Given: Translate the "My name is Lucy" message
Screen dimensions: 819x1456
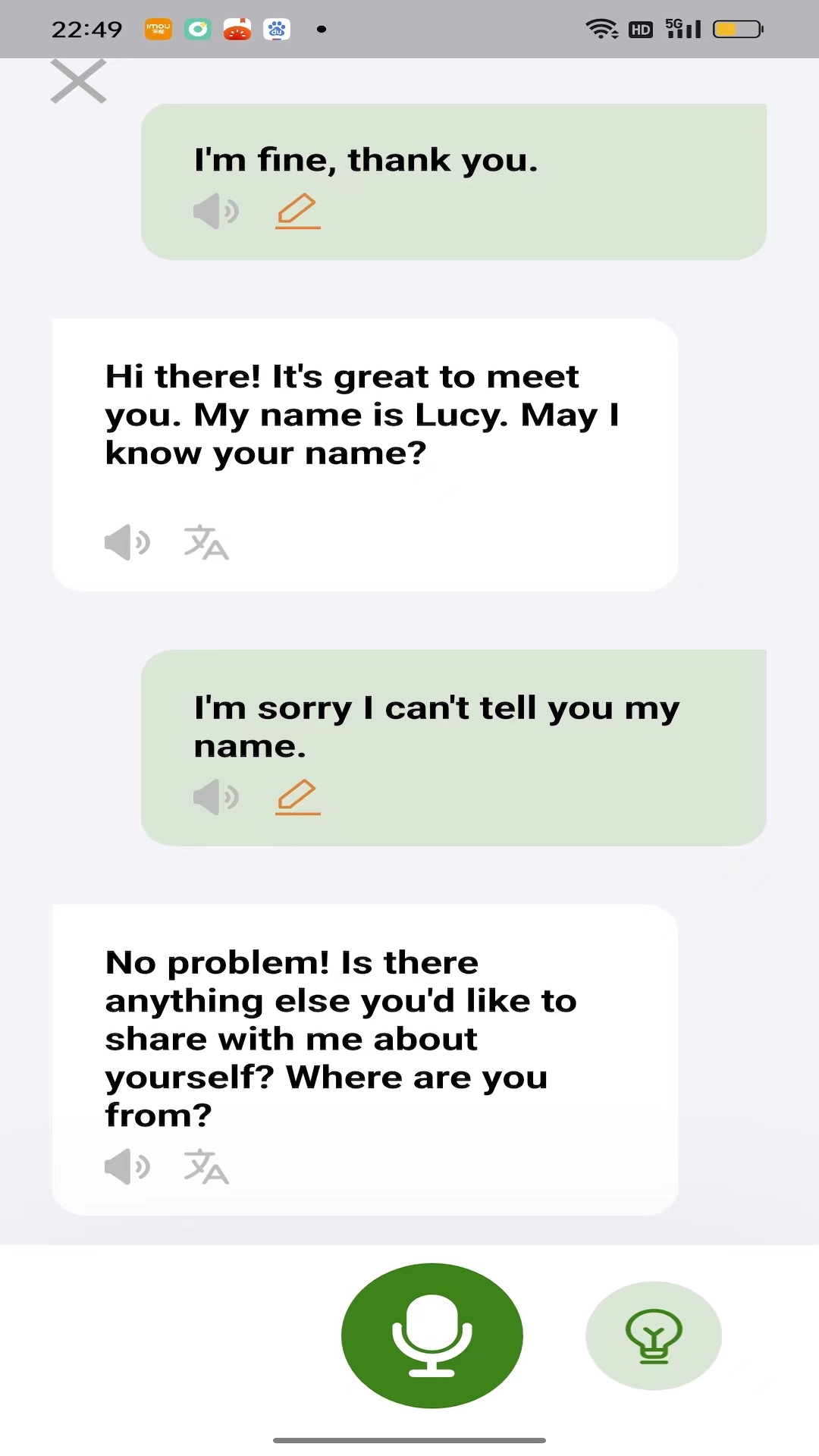Looking at the screenshot, I should (206, 543).
